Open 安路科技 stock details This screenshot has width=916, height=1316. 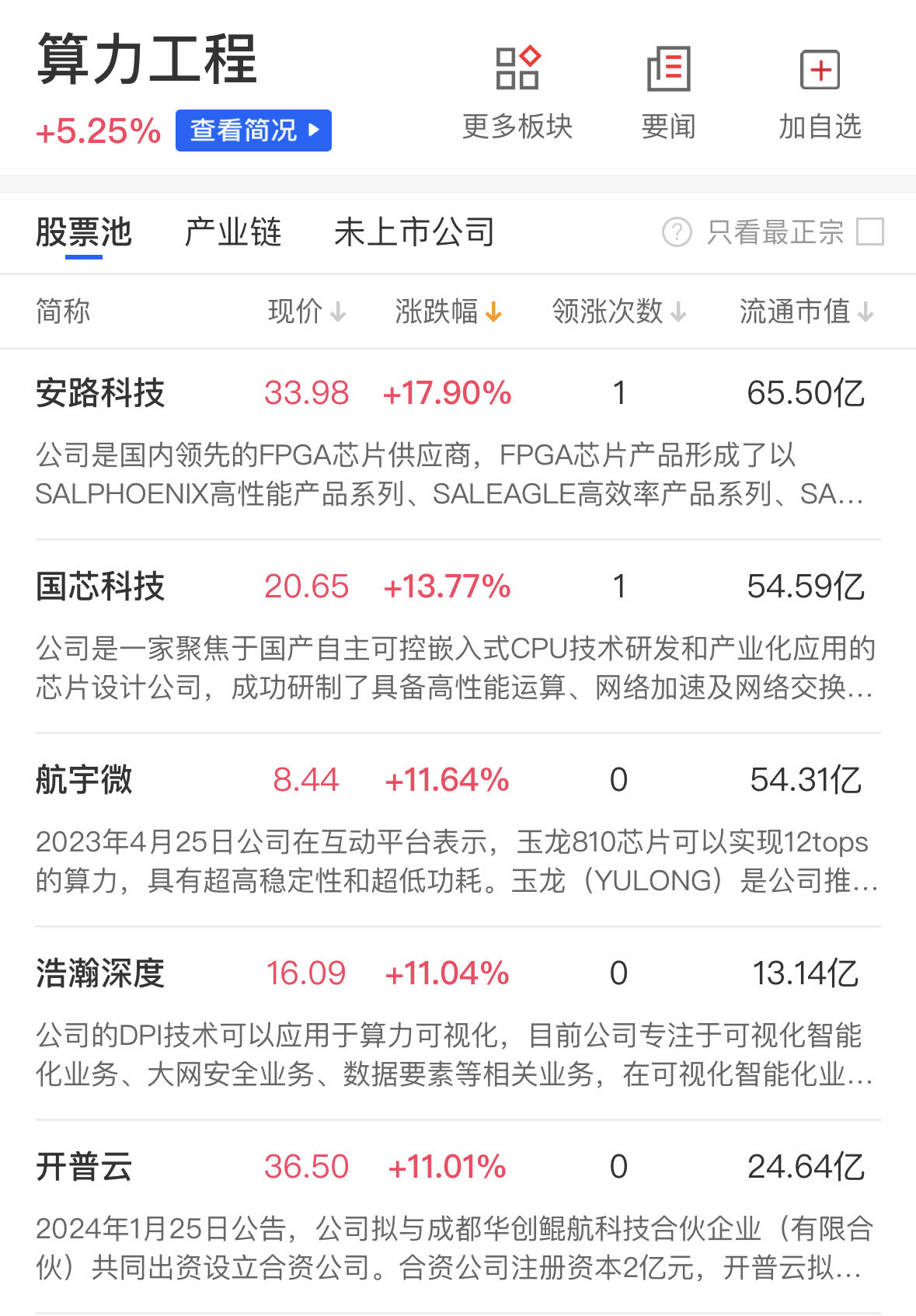click(x=101, y=393)
